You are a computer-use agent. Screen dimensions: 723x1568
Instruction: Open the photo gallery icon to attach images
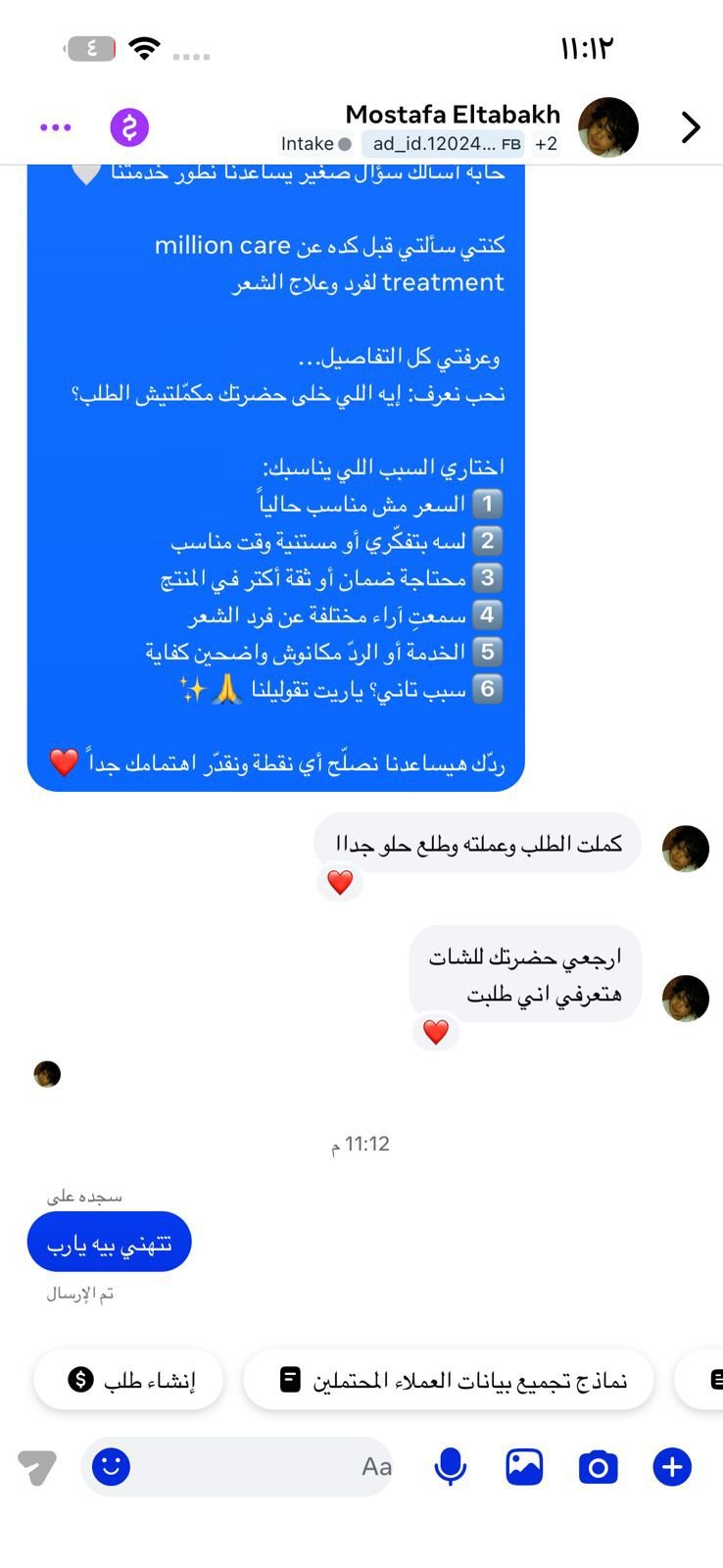(524, 1467)
